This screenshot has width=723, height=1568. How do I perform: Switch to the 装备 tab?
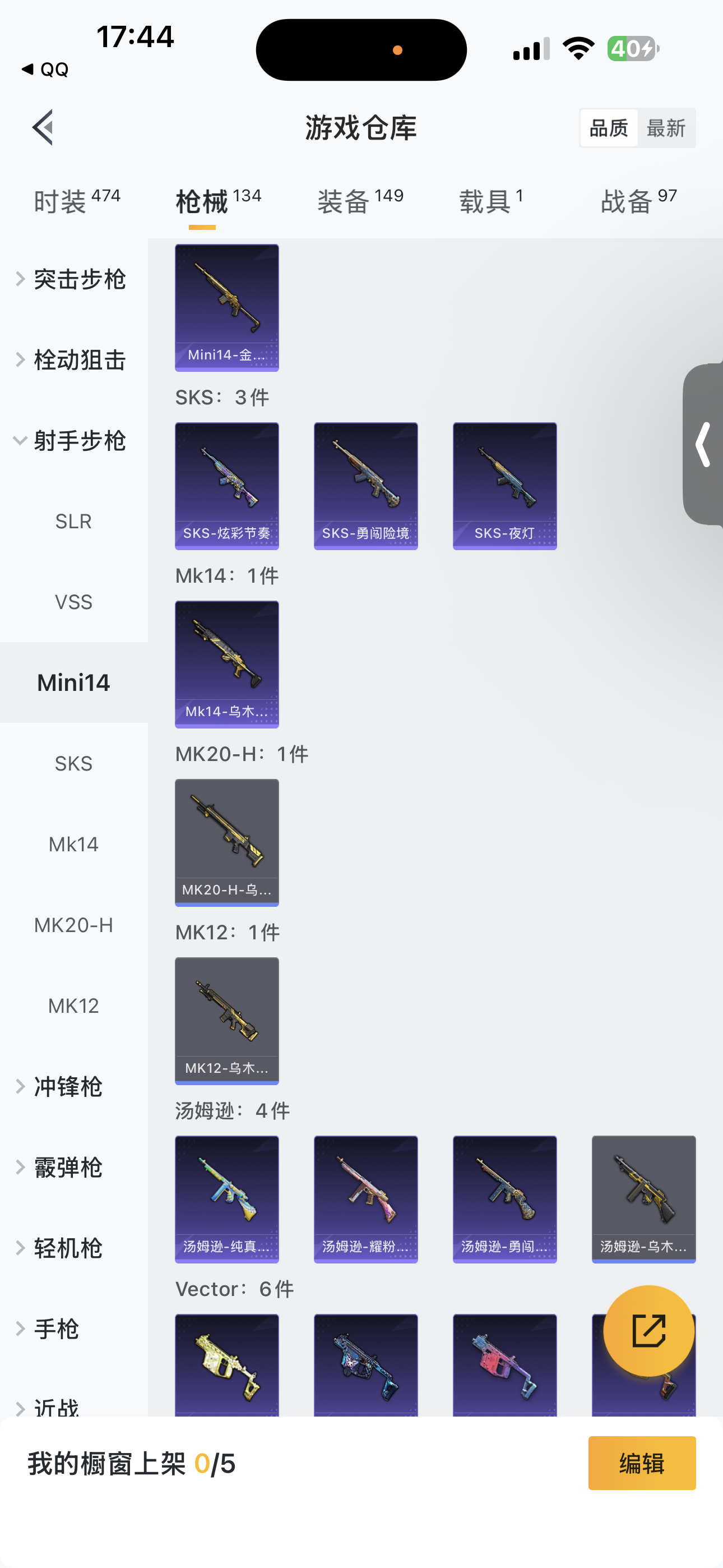(x=360, y=201)
